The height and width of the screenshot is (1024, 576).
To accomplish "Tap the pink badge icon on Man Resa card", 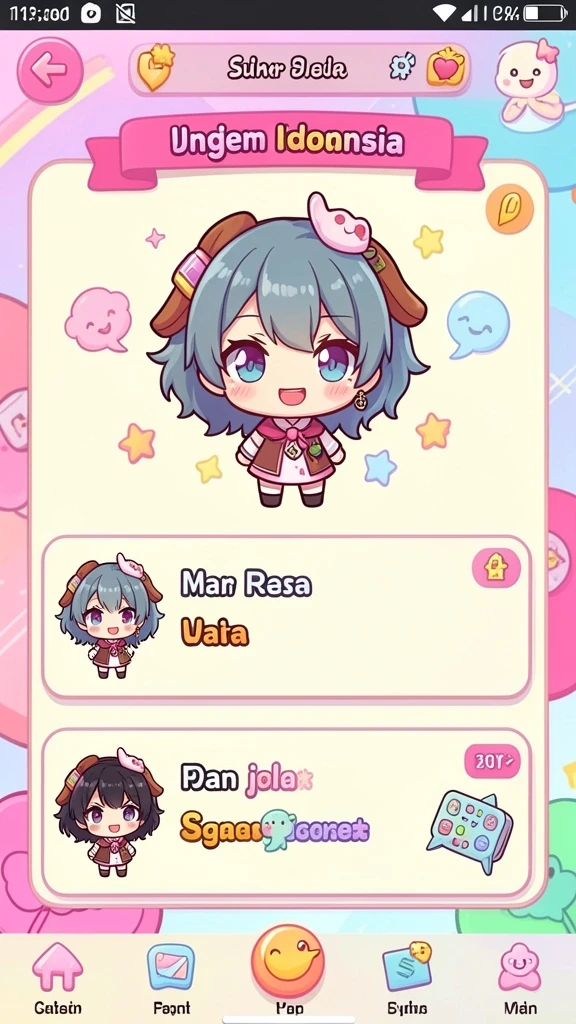I will 496,568.
